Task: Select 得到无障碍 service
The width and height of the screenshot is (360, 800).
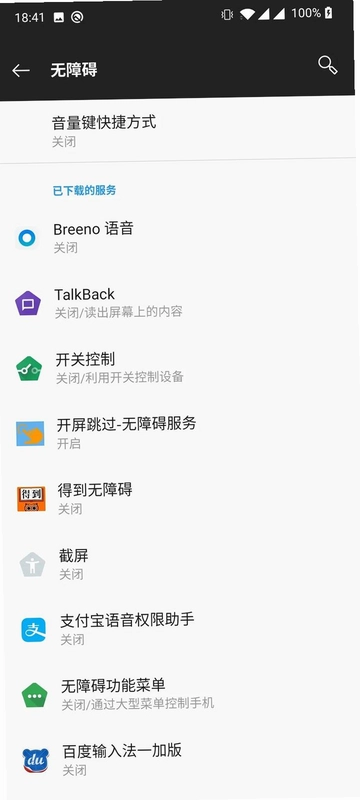Action: point(178,498)
